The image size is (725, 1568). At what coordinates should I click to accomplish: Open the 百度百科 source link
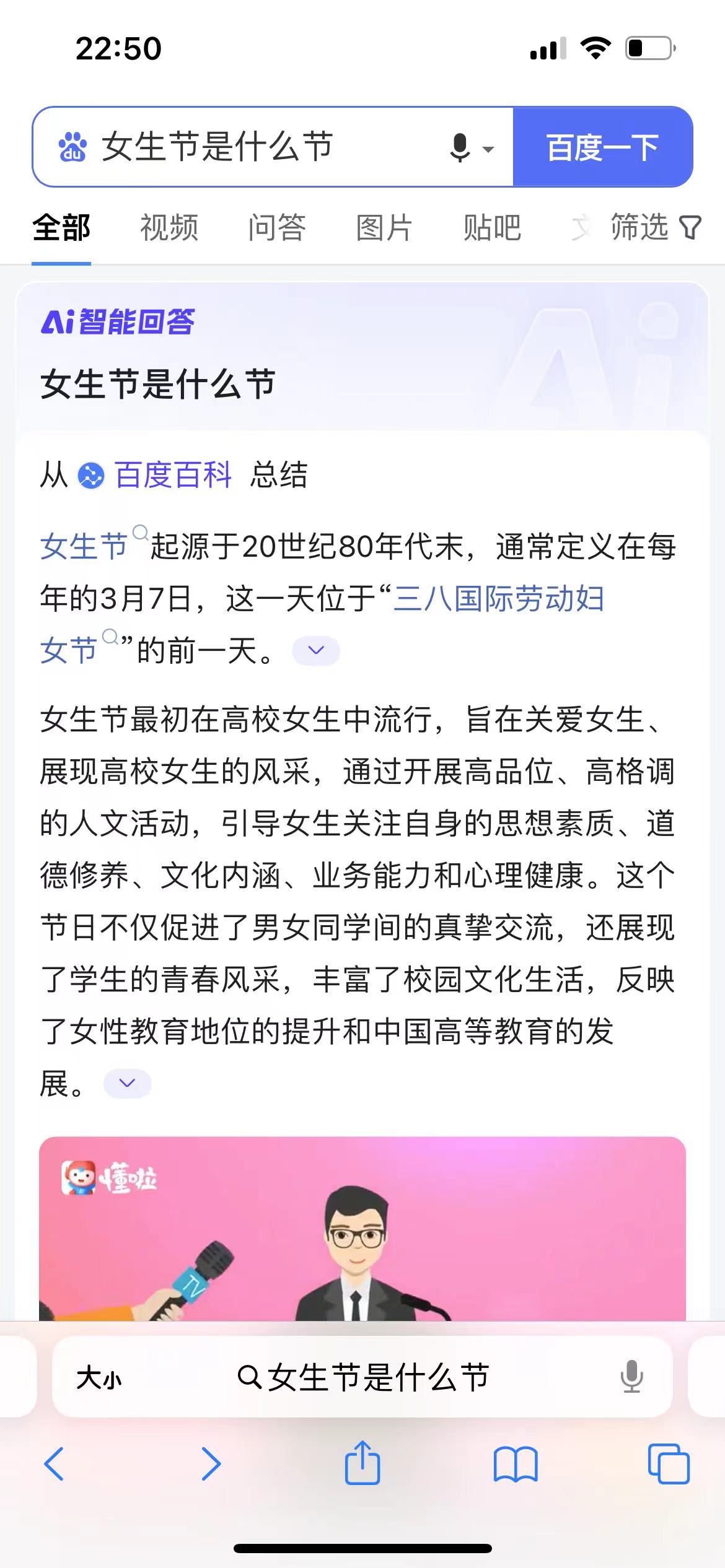point(172,475)
